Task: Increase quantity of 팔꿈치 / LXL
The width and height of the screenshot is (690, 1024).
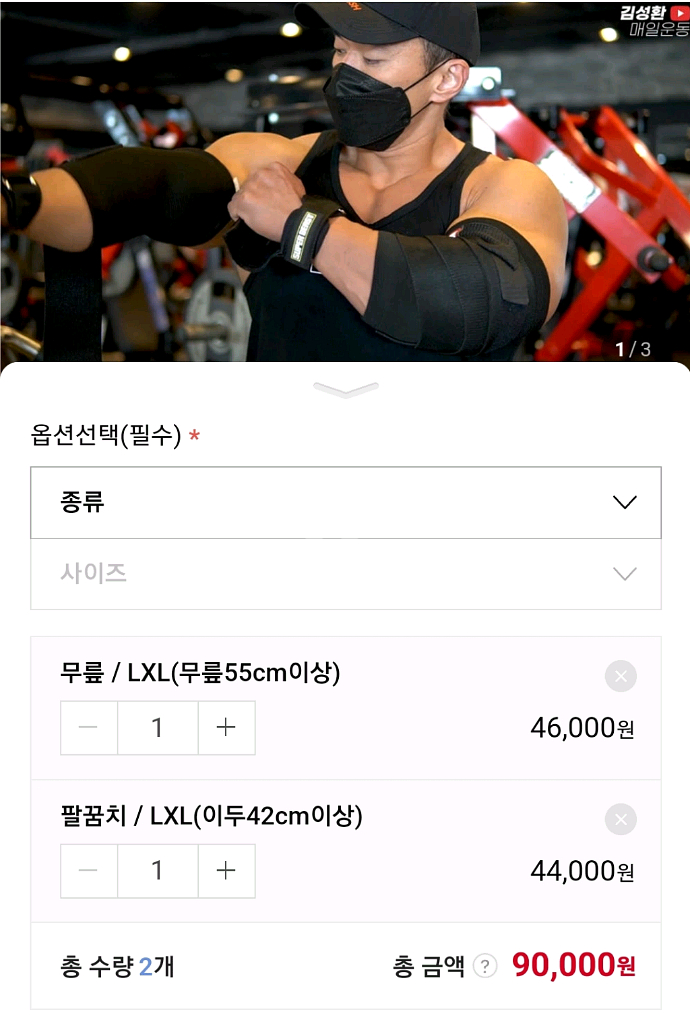Action: pyautogui.click(x=226, y=871)
